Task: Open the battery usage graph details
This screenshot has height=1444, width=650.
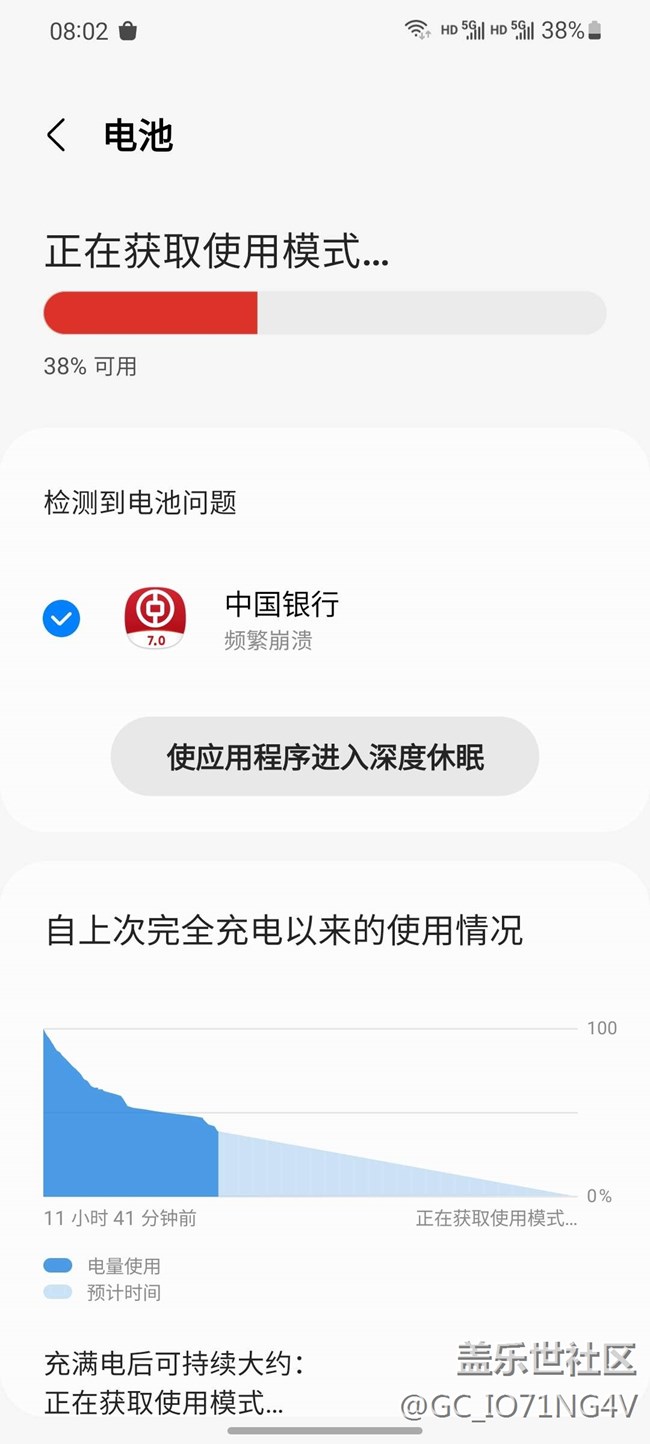Action: (x=310, y=1112)
